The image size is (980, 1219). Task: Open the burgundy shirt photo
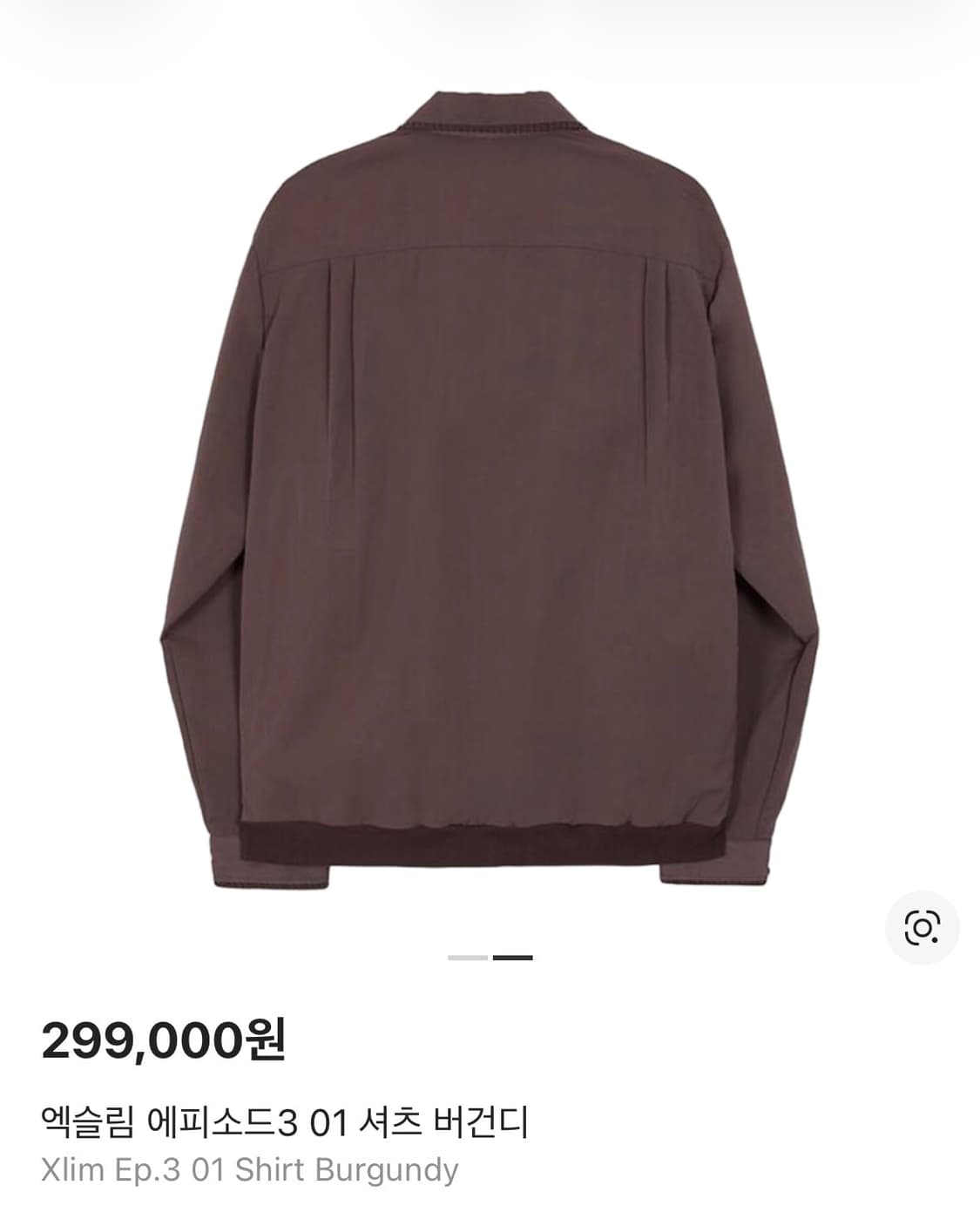point(488,479)
